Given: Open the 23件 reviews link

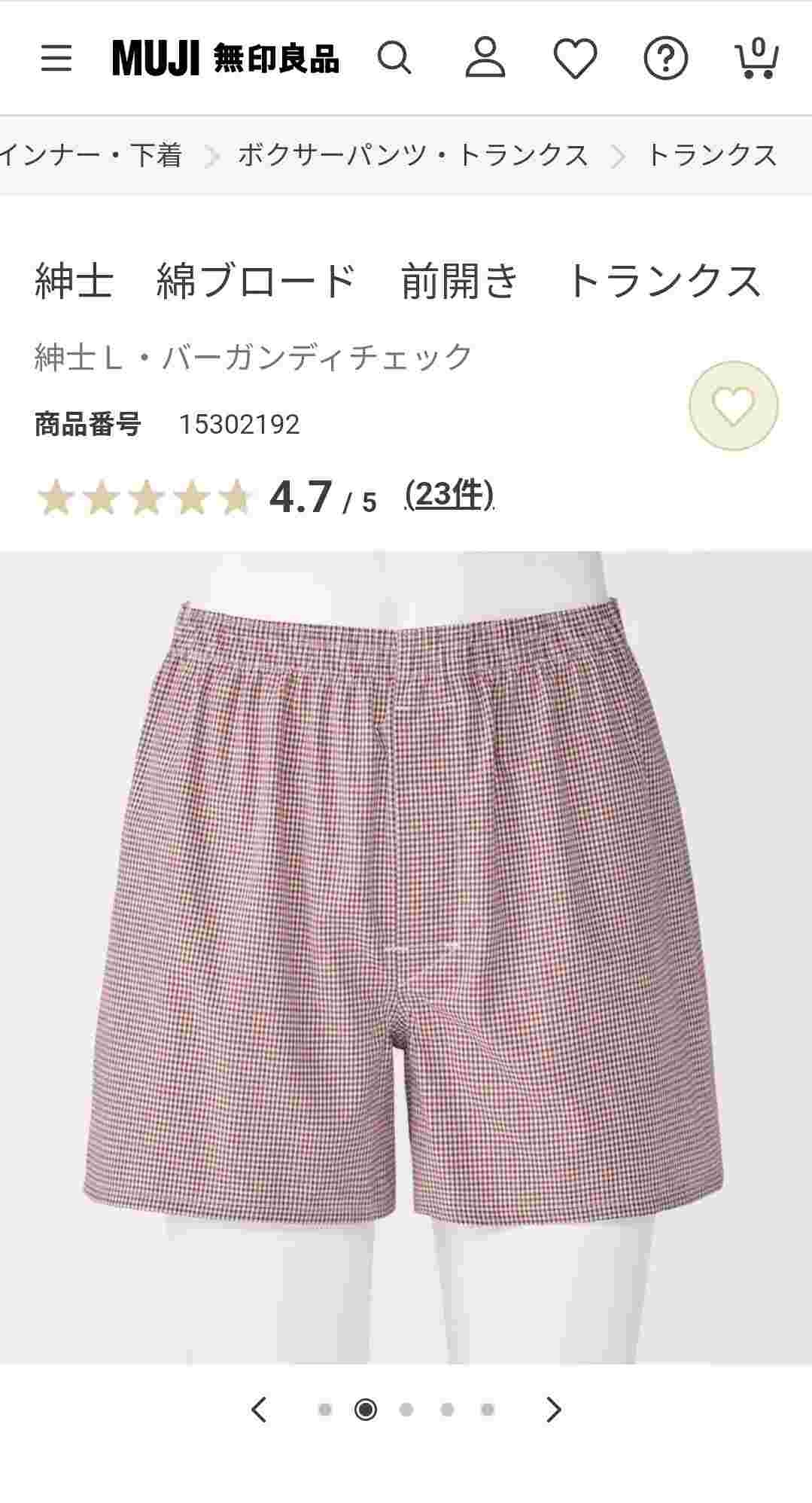Looking at the screenshot, I should [449, 495].
